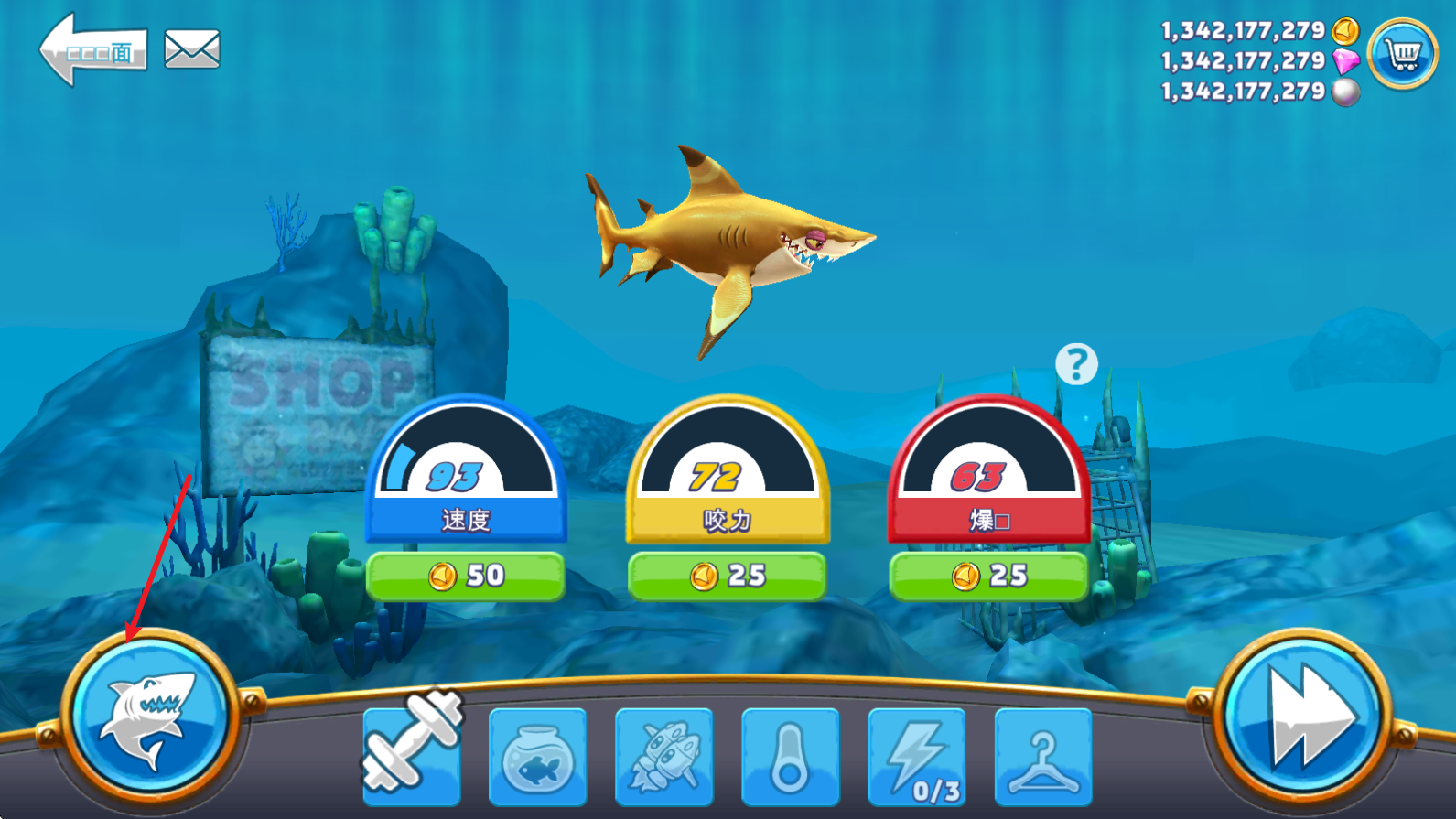
Task: Open the fishbowl pets tab
Action: pos(537,758)
